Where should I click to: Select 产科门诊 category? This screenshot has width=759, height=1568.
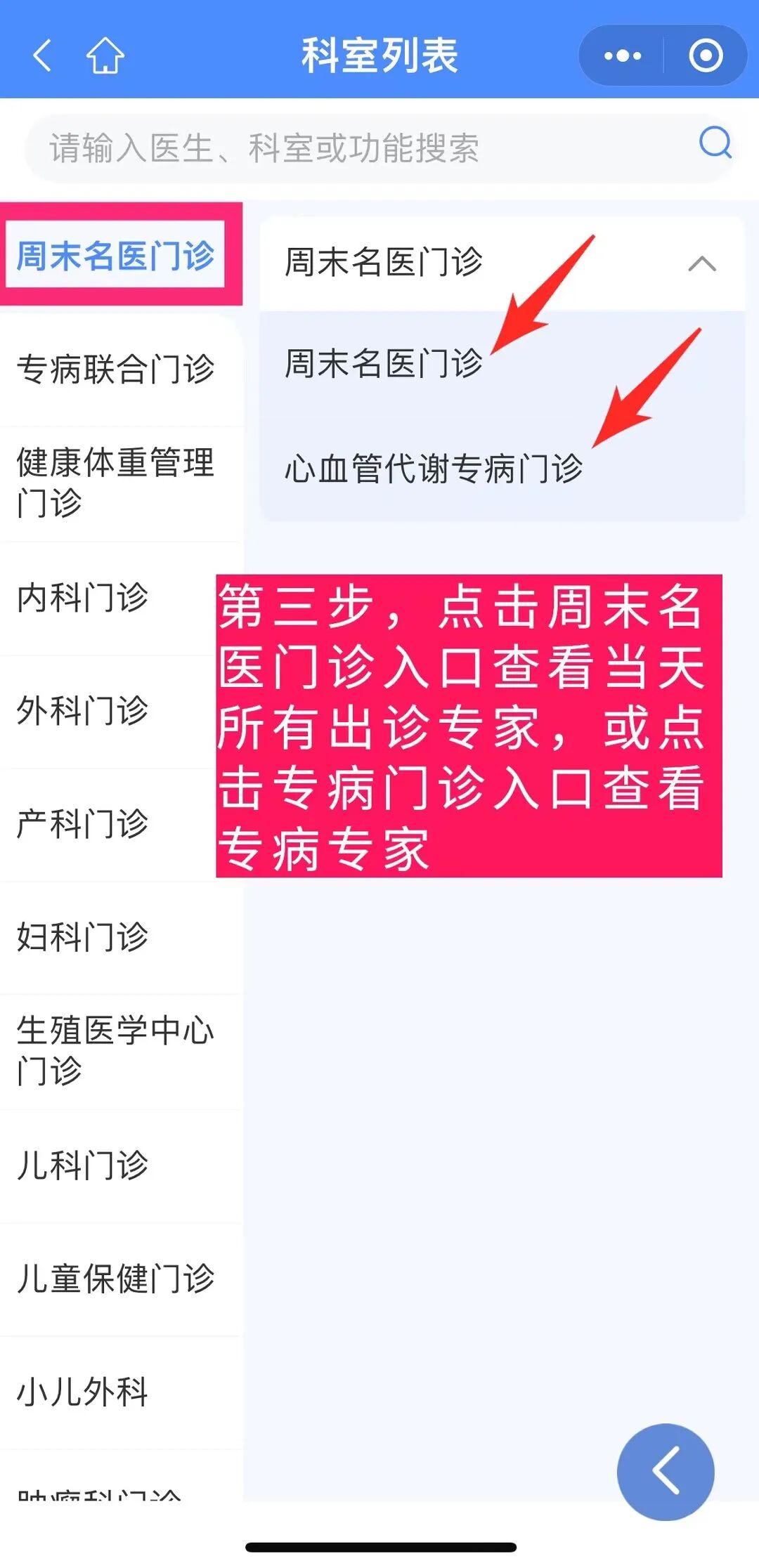[83, 823]
